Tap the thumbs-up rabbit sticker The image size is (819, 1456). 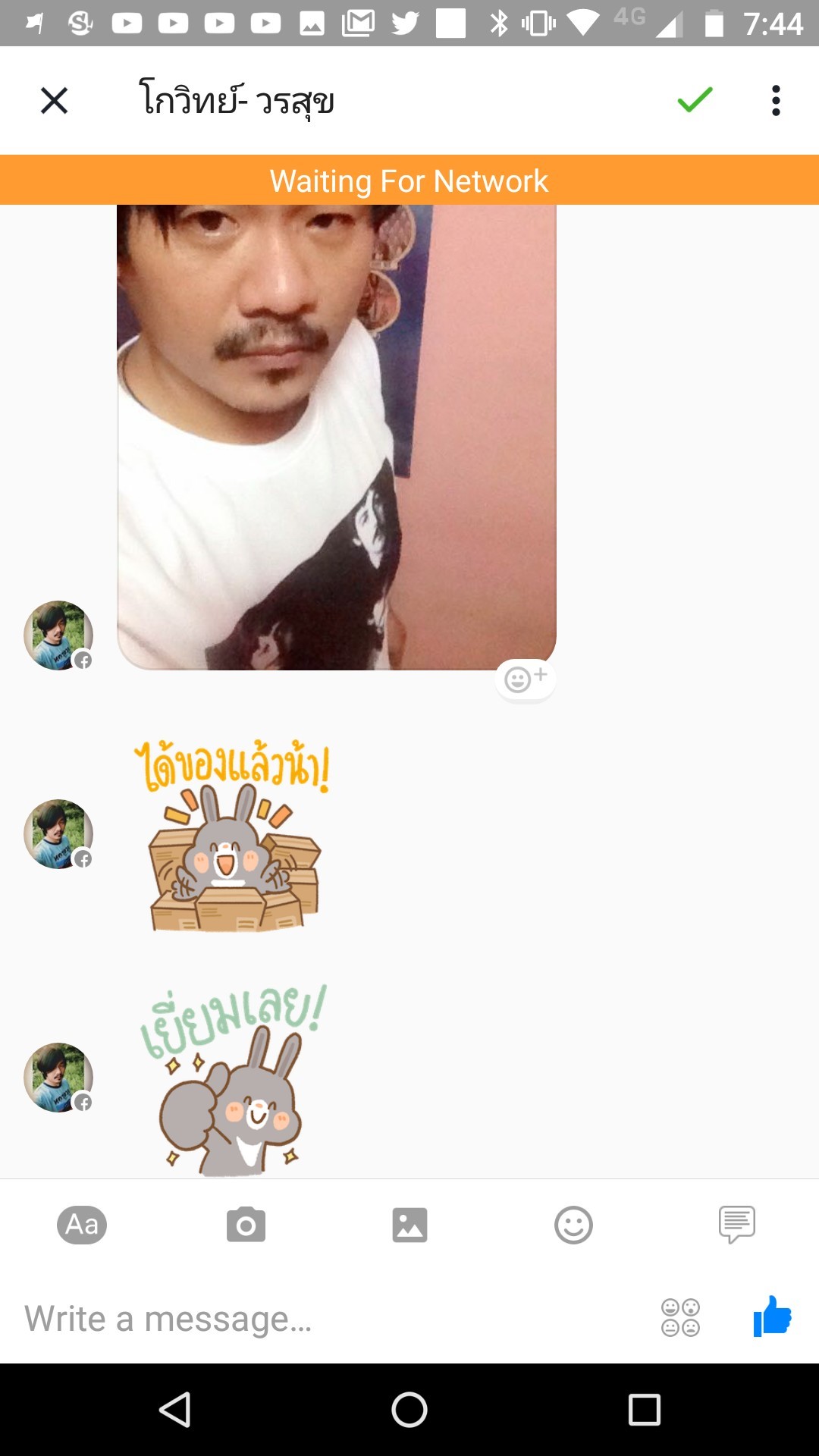coord(231,1081)
